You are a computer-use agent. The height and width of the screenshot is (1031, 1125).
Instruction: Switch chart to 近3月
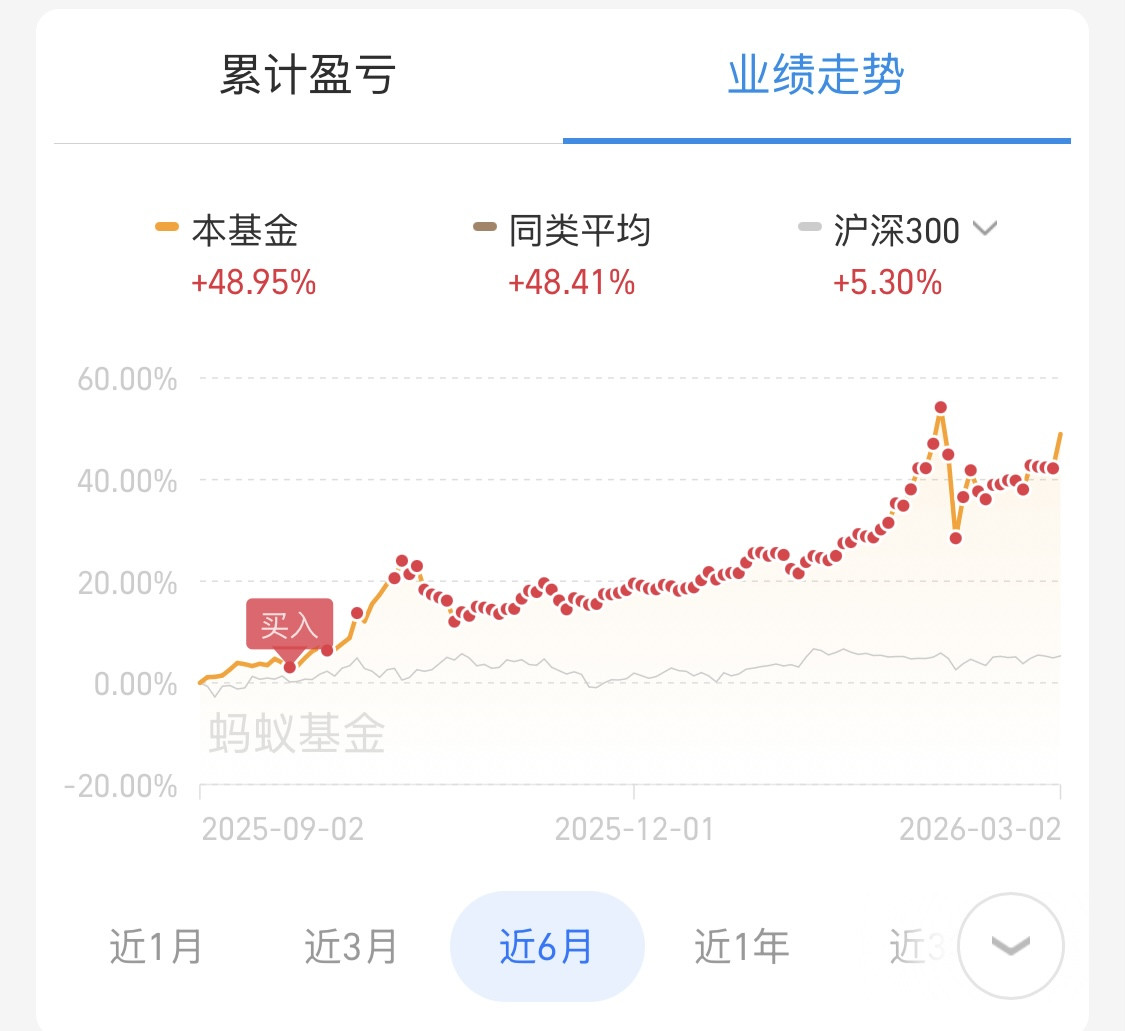pos(351,946)
